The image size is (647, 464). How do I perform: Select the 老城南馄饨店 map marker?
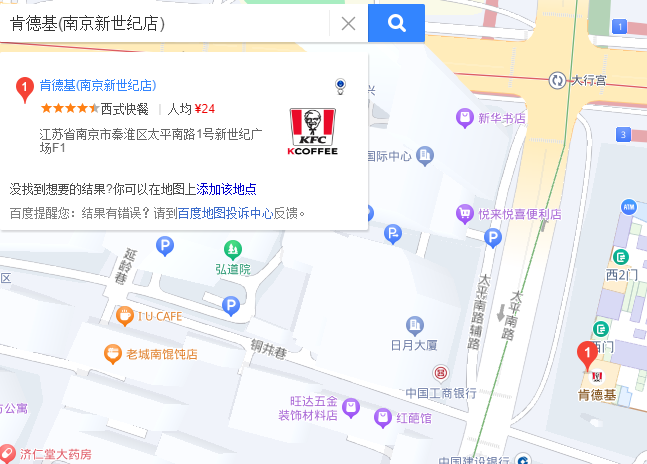coord(113,353)
